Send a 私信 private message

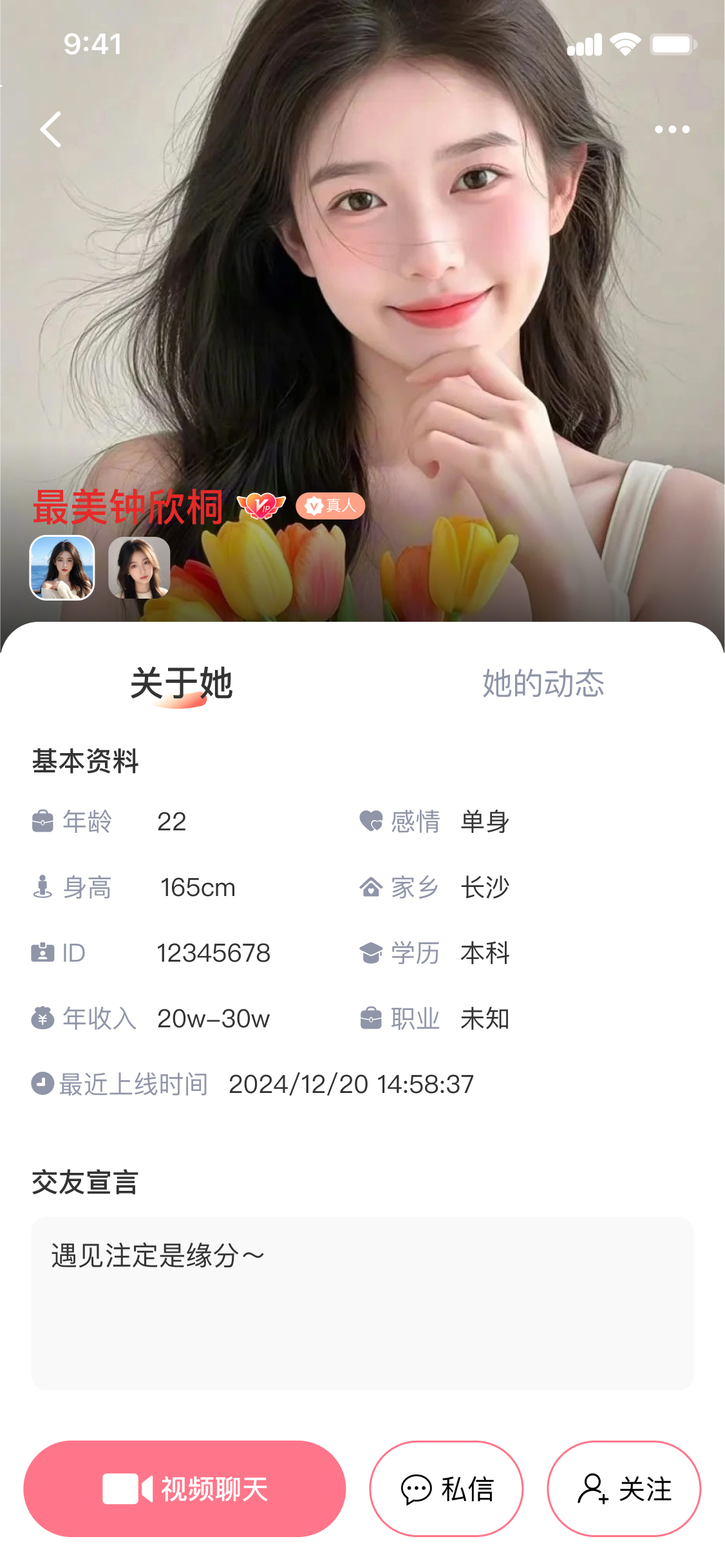click(446, 1488)
